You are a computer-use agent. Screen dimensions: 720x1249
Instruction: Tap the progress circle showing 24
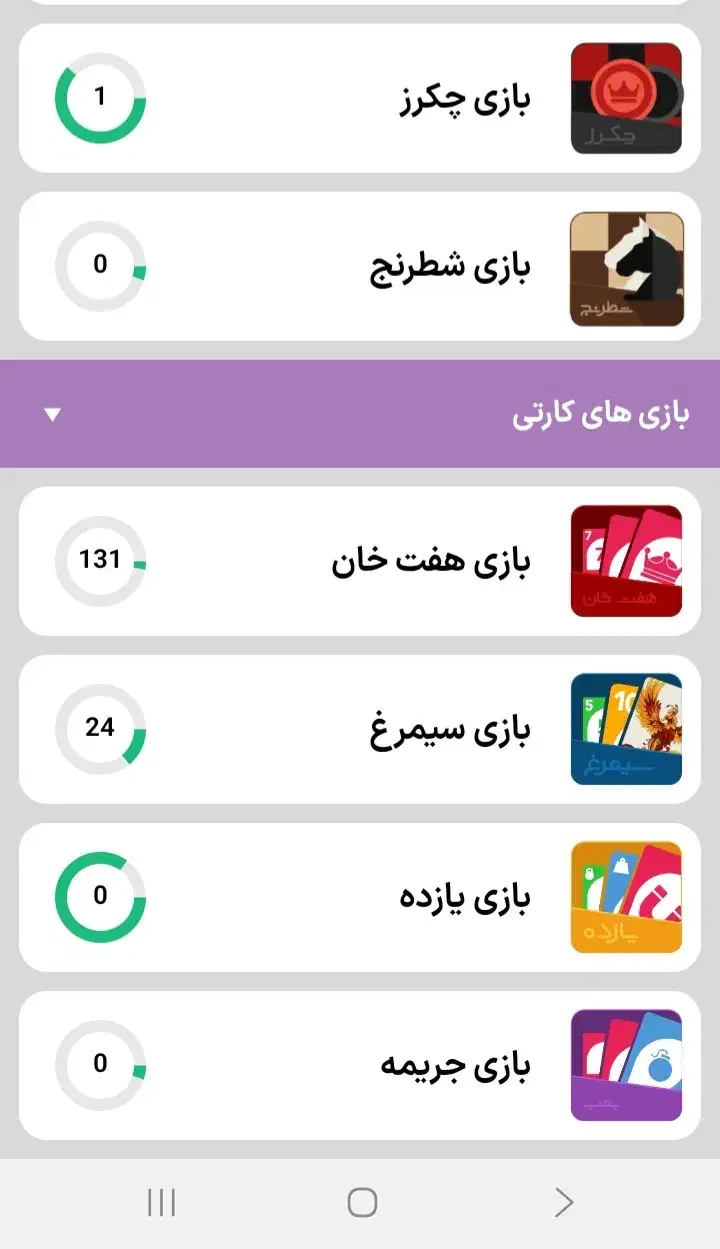(x=99, y=729)
